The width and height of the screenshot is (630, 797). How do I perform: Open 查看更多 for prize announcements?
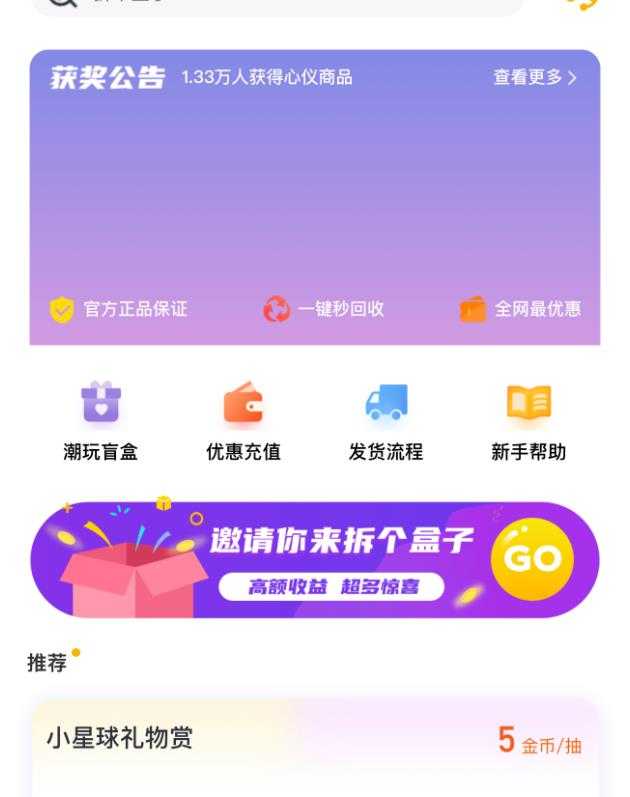click(535, 78)
